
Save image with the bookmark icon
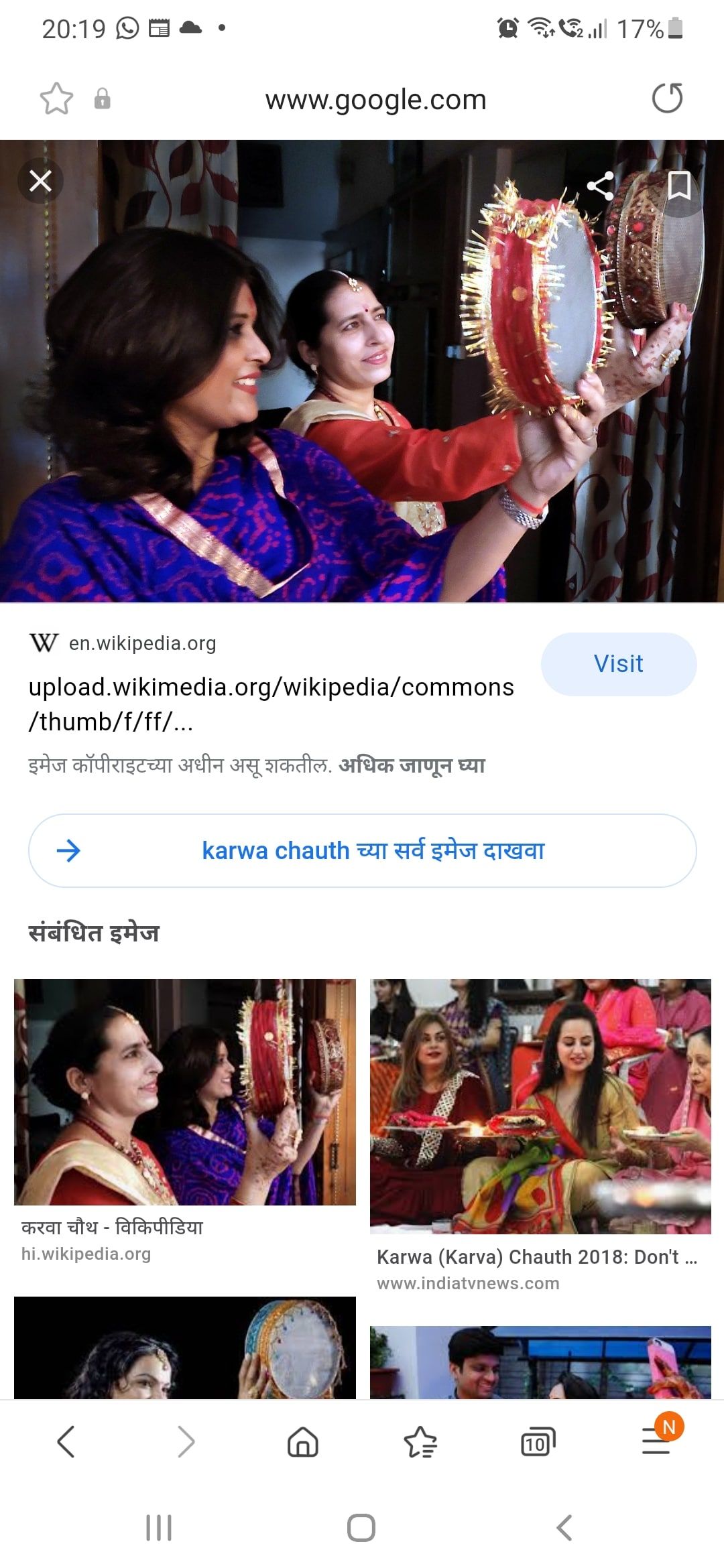679,185
